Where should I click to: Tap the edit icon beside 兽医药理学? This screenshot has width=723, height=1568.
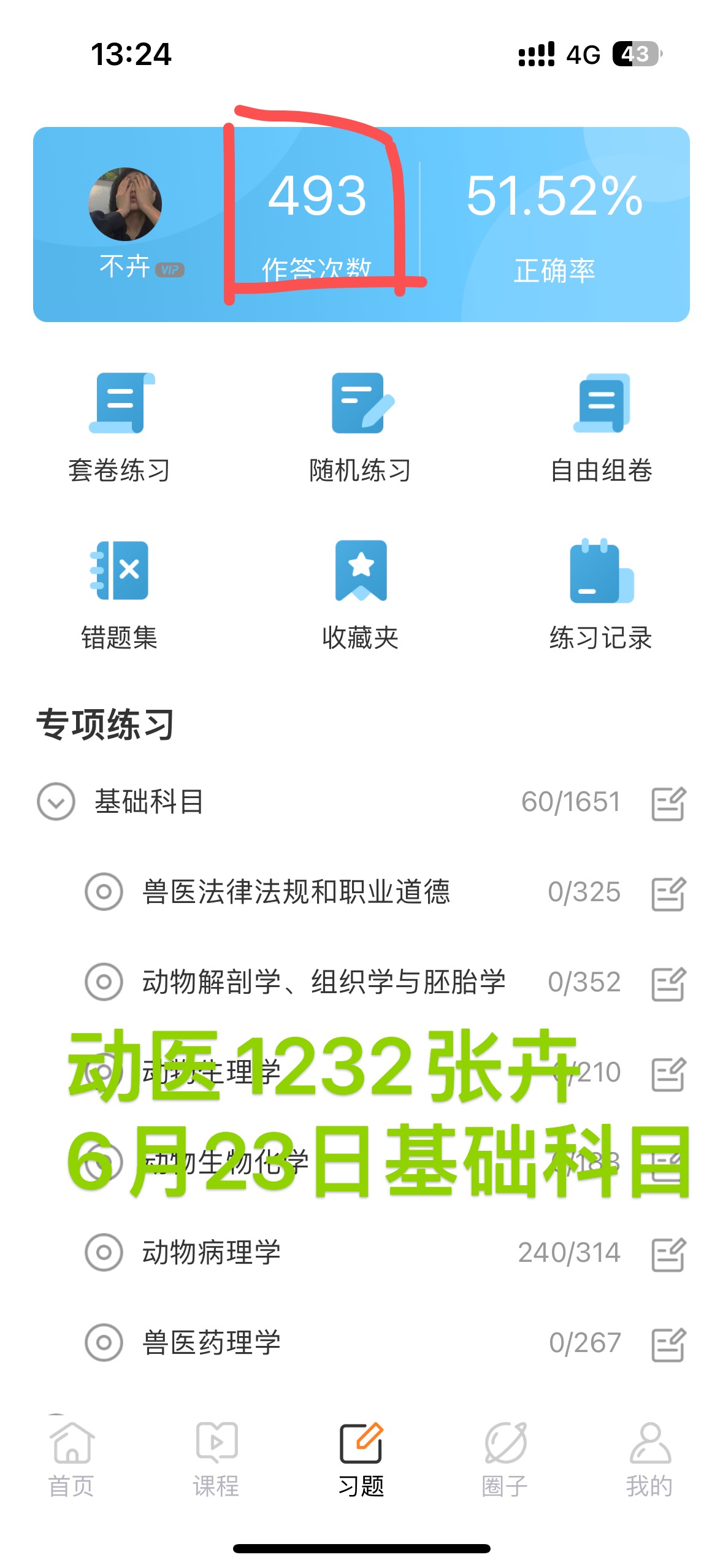tap(668, 1344)
